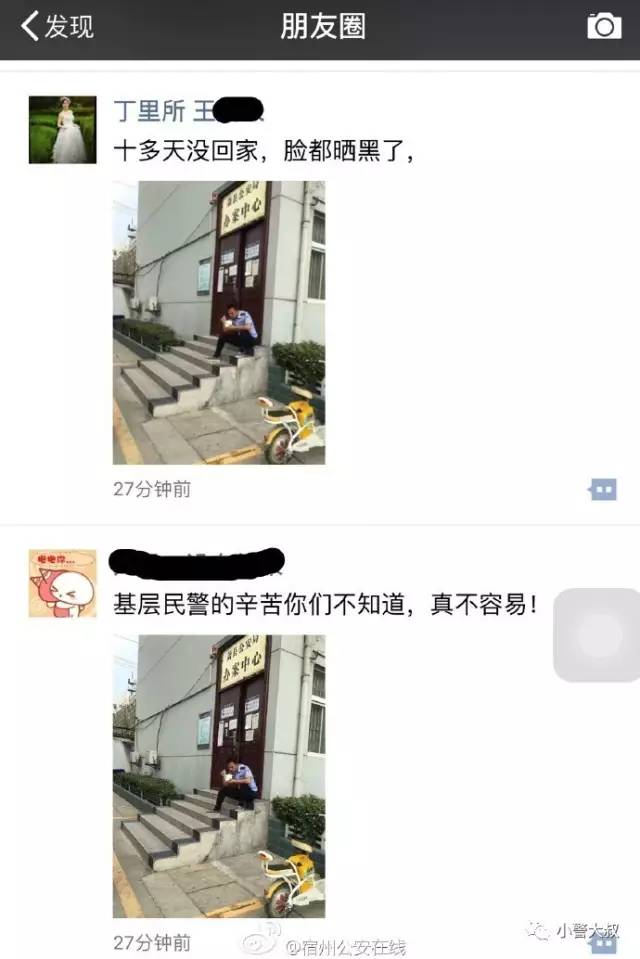Tap the floating AssistiveTouch button
The width and height of the screenshot is (640, 959).
(598, 636)
